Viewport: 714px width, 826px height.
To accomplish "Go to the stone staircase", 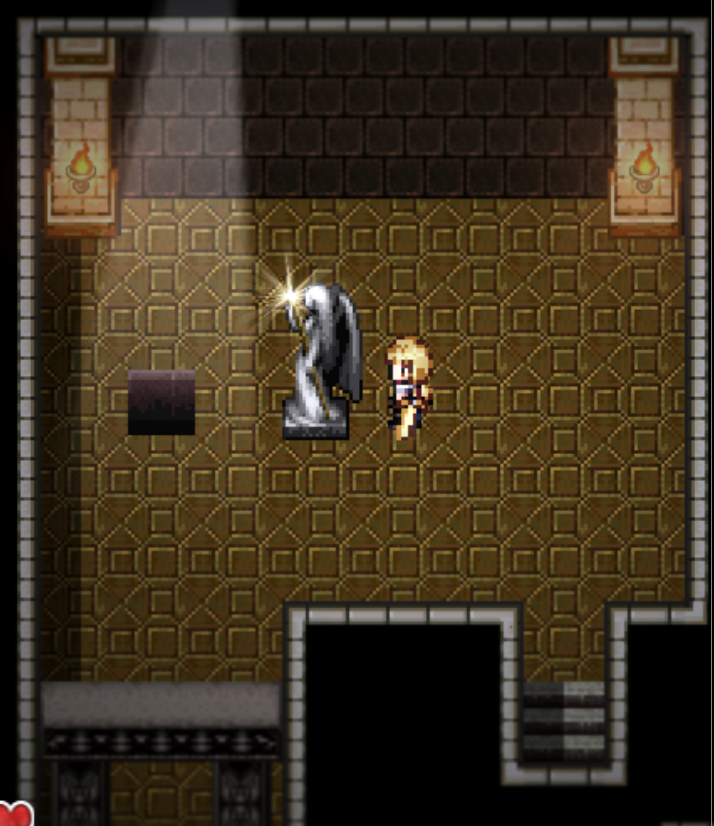I will click(x=565, y=719).
